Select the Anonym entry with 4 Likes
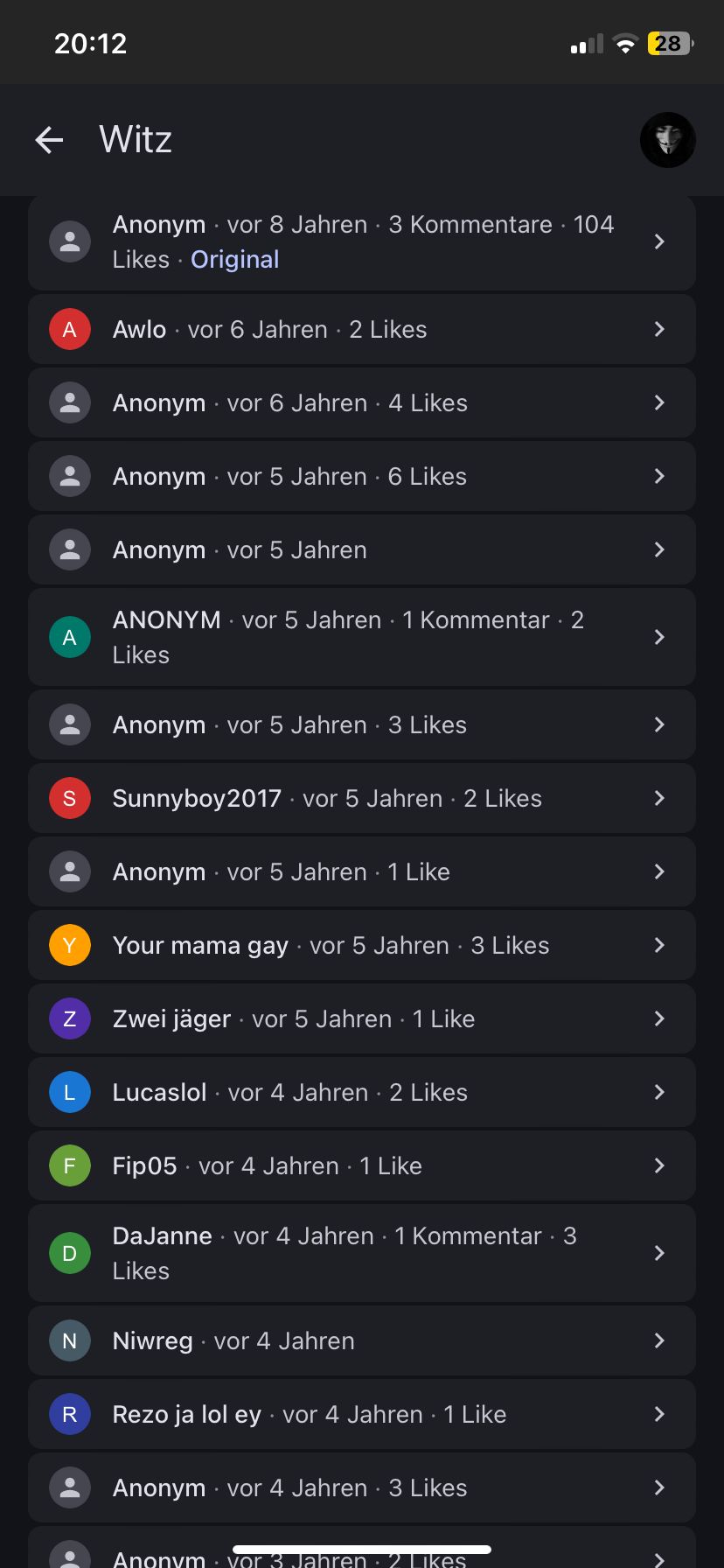 click(362, 403)
